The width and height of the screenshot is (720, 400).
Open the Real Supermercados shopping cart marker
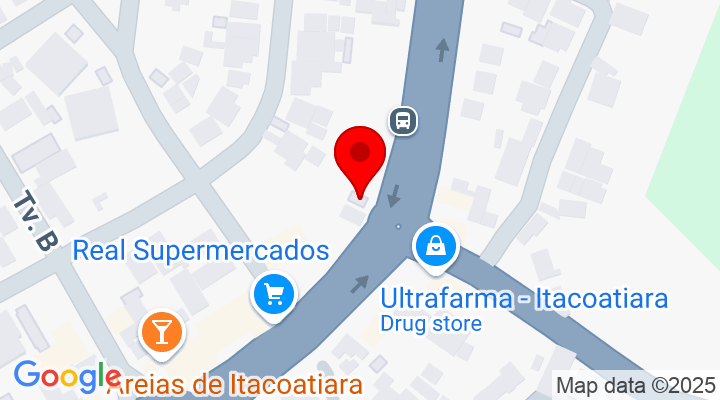pos(274,295)
